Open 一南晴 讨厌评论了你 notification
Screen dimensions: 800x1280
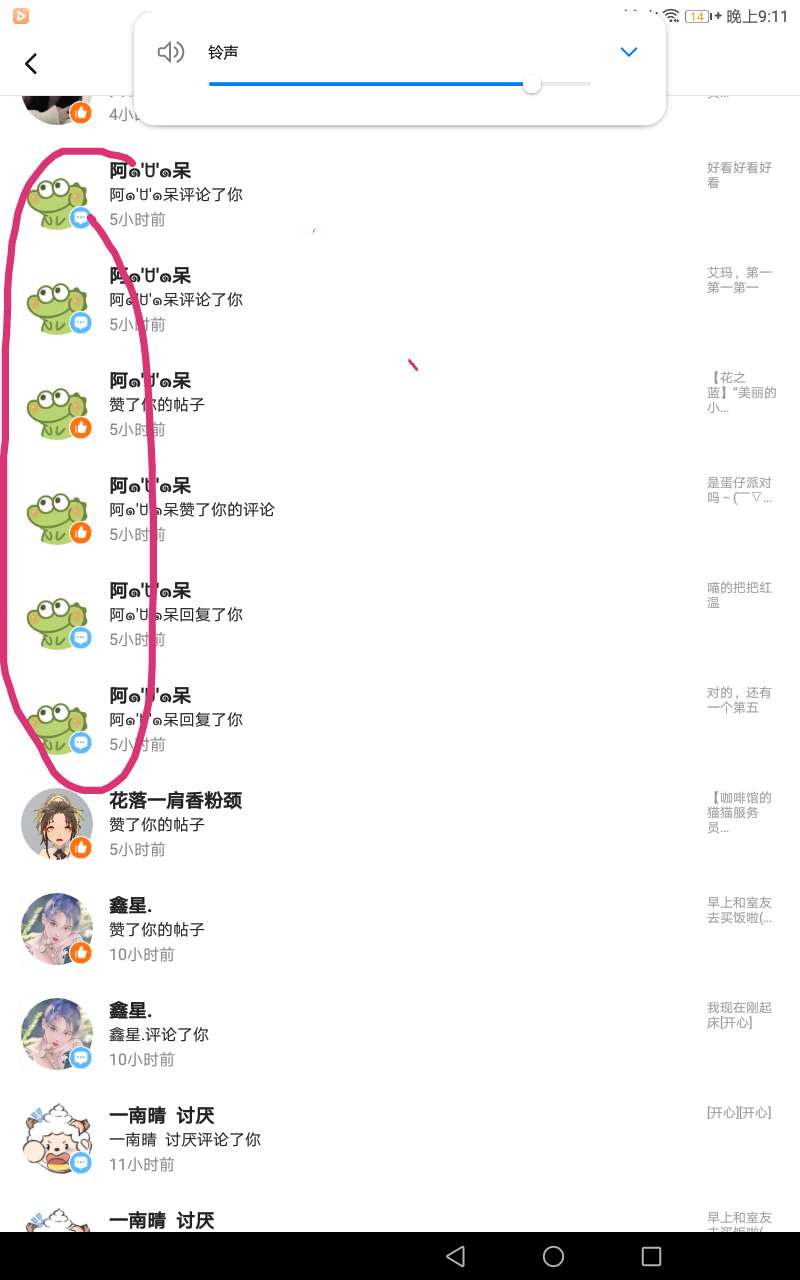pyautogui.click(x=400, y=1140)
